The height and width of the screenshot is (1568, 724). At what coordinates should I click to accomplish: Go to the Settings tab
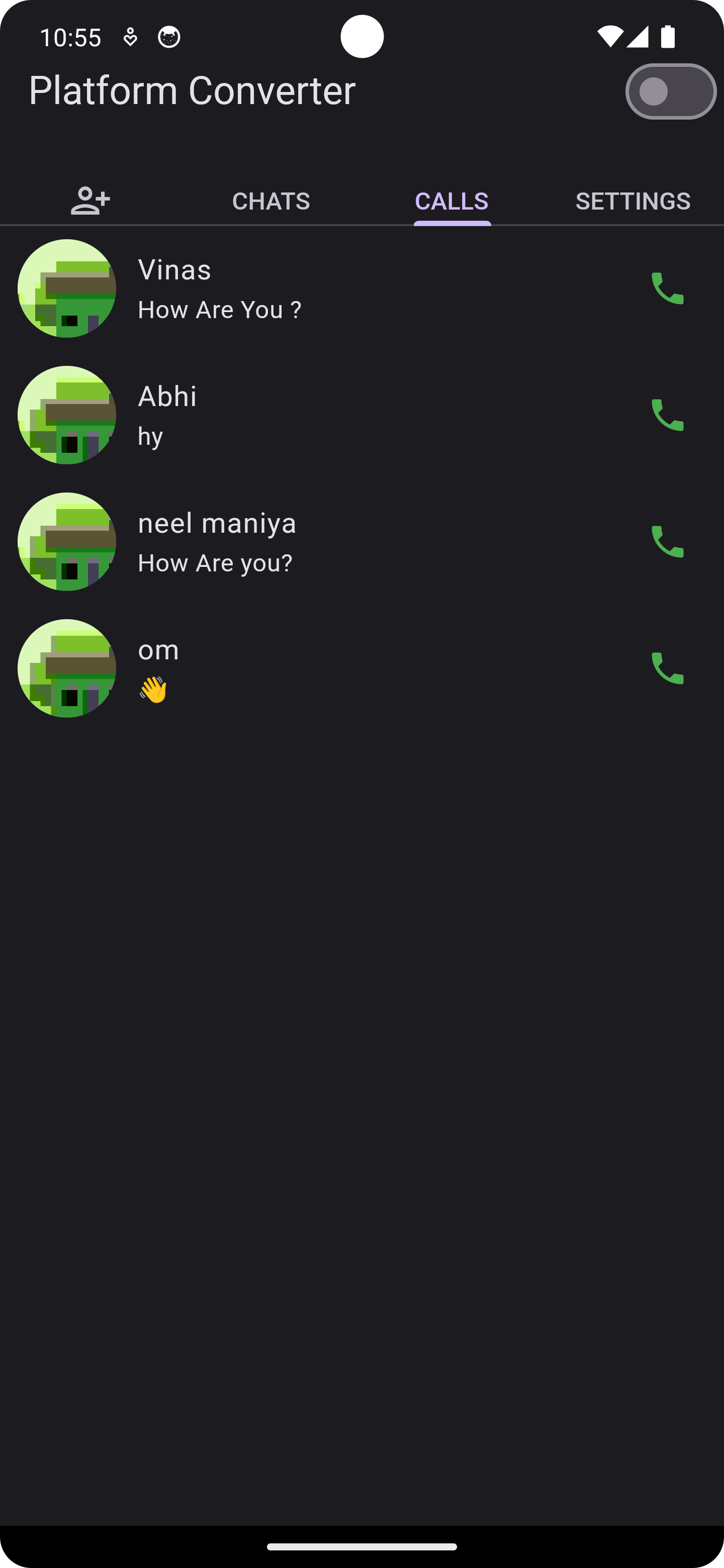tap(632, 201)
